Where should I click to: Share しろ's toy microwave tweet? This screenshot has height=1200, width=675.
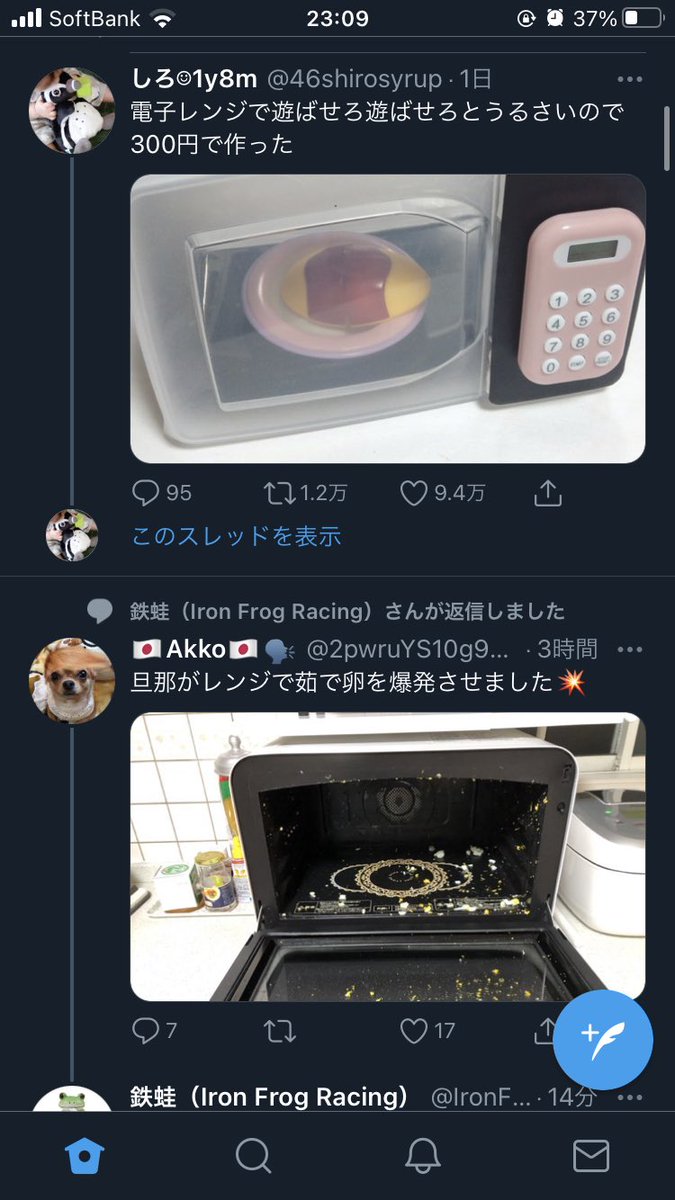[x=547, y=492]
